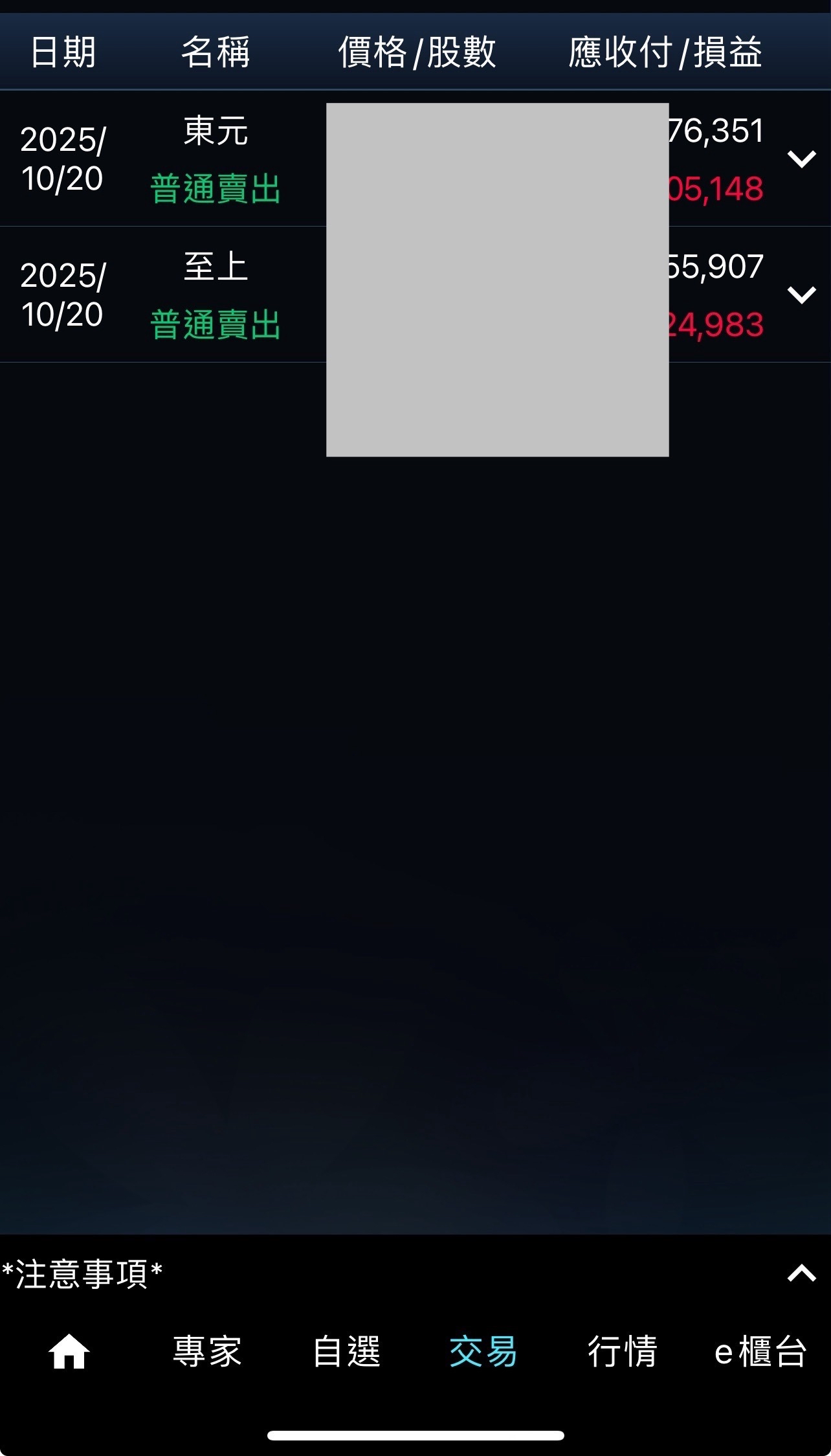Go to the home screen tab
Image resolution: width=831 pixels, height=1456 pixels.
point(69,1351)
